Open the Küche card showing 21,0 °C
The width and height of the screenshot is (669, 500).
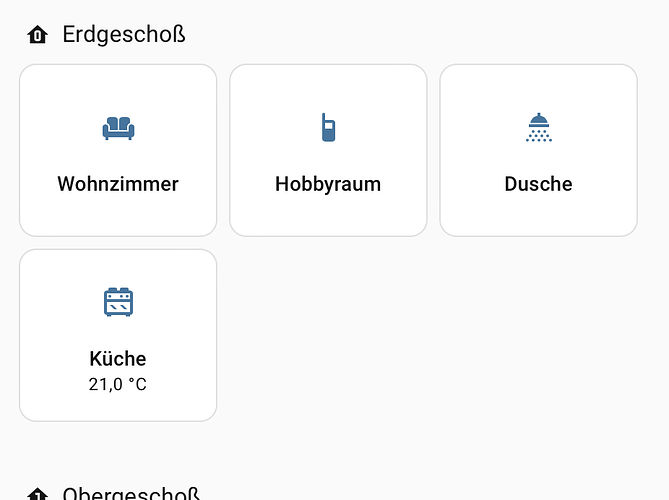point(118,336)
